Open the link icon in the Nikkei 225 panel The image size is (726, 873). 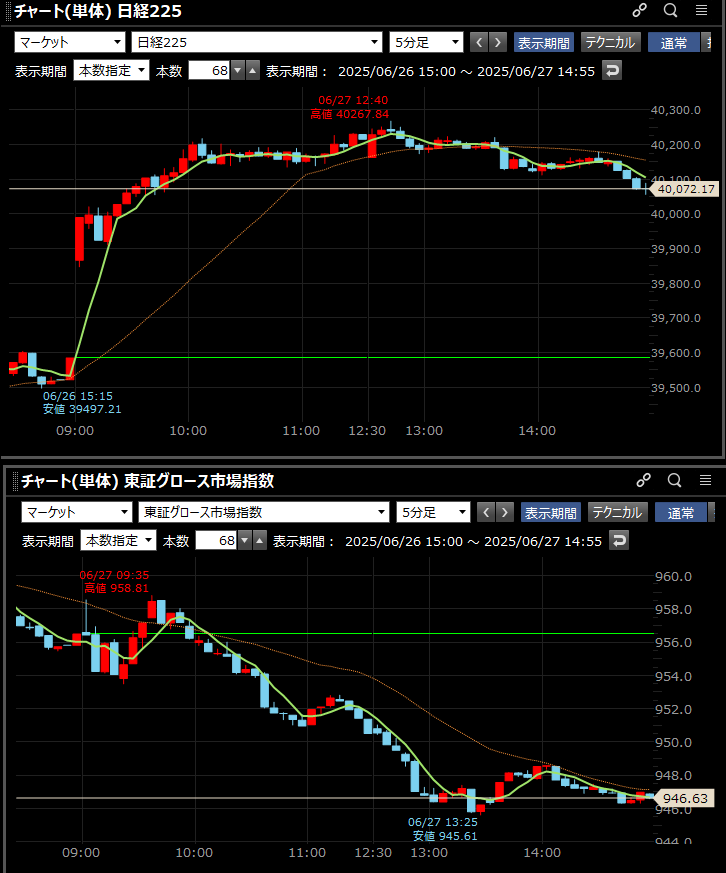[x=640, y=11]
